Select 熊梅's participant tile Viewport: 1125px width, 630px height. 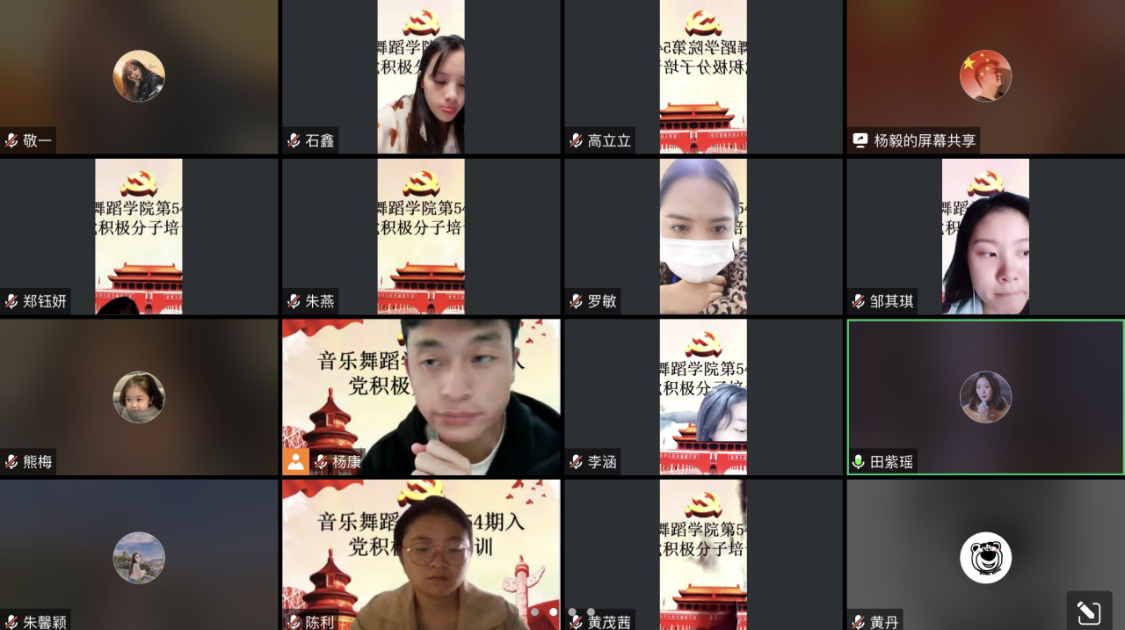139,397
